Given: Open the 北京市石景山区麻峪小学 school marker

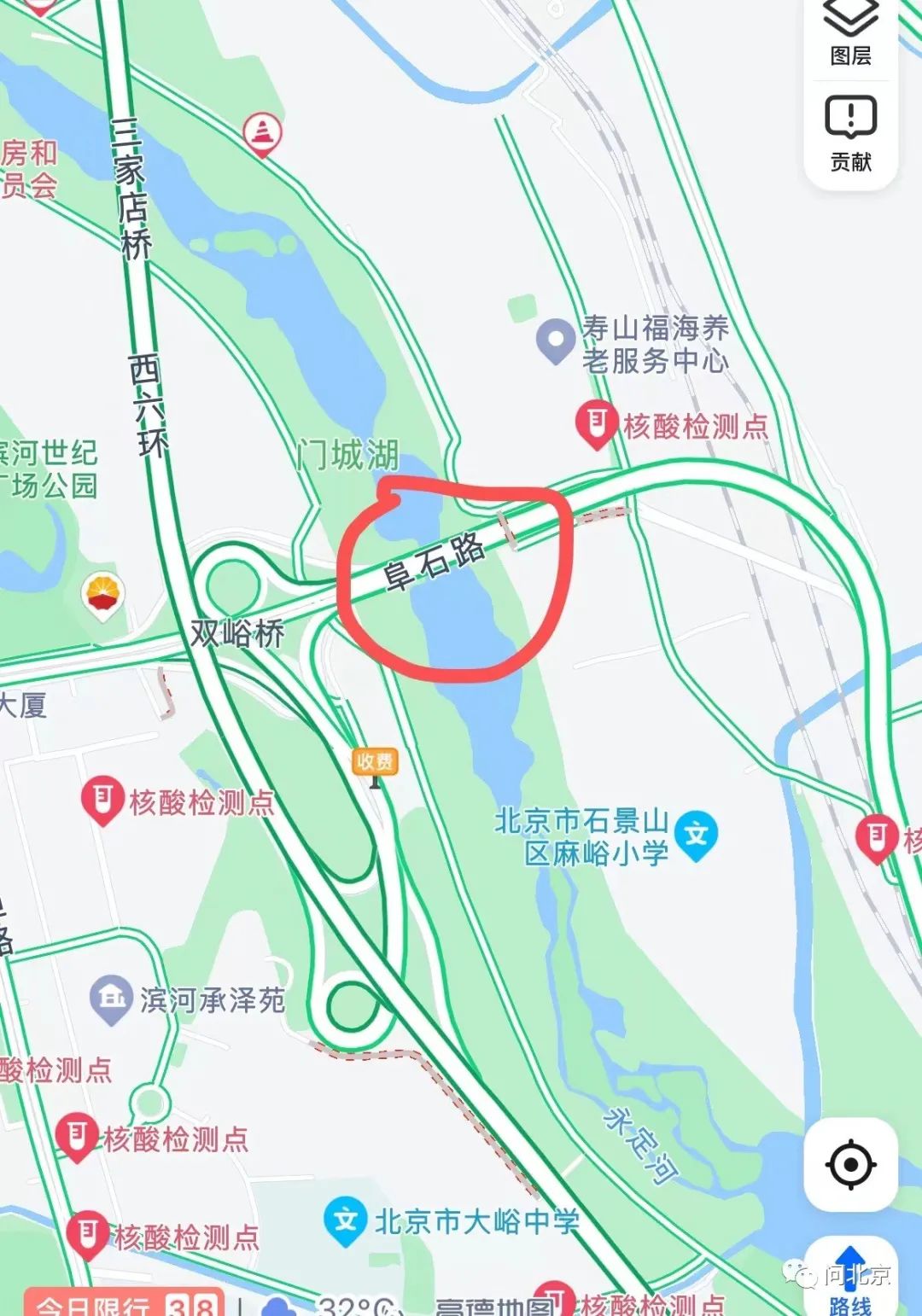Looking at the screenshot, I should 696,835.
